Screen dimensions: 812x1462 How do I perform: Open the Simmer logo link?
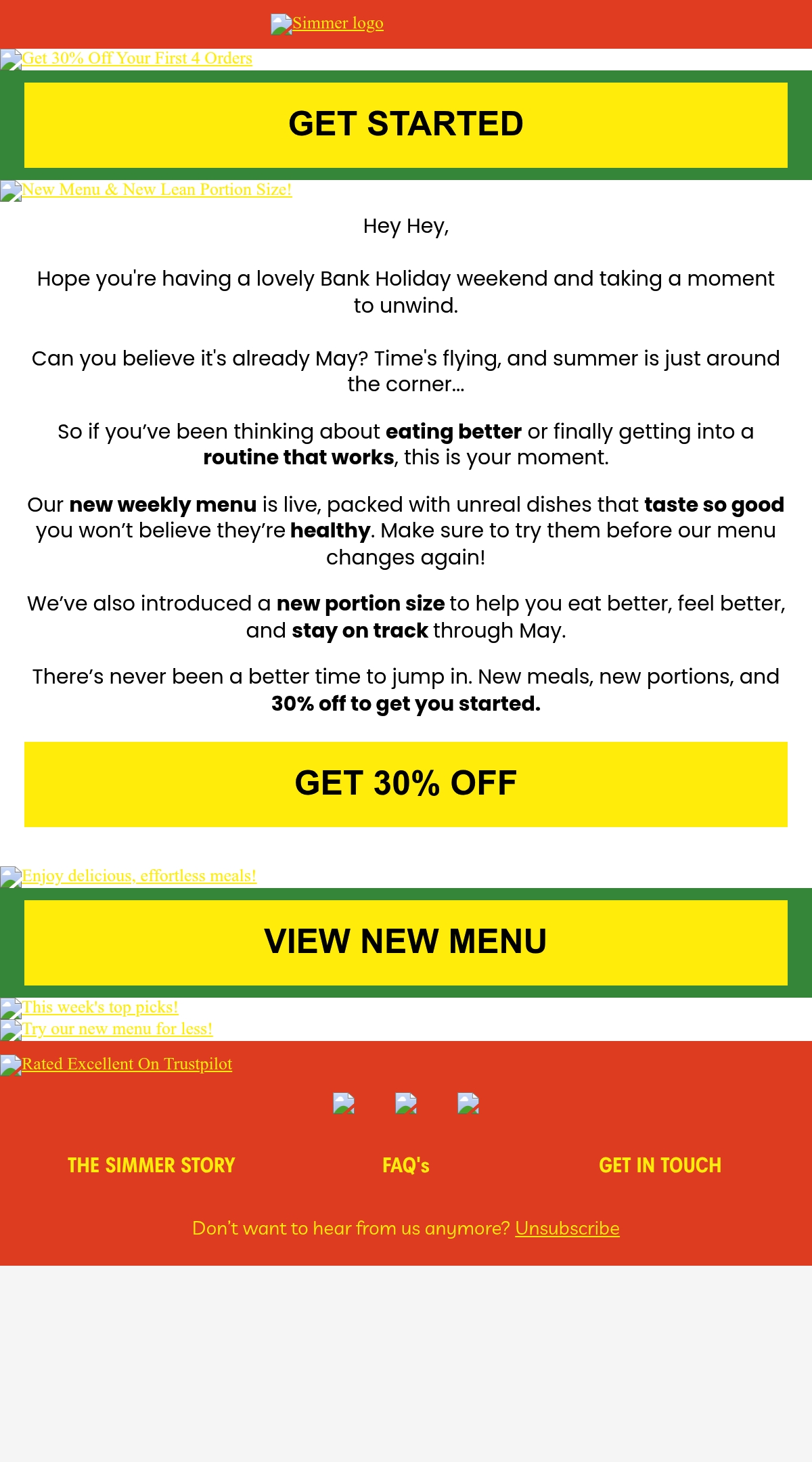tap(328, 24)
